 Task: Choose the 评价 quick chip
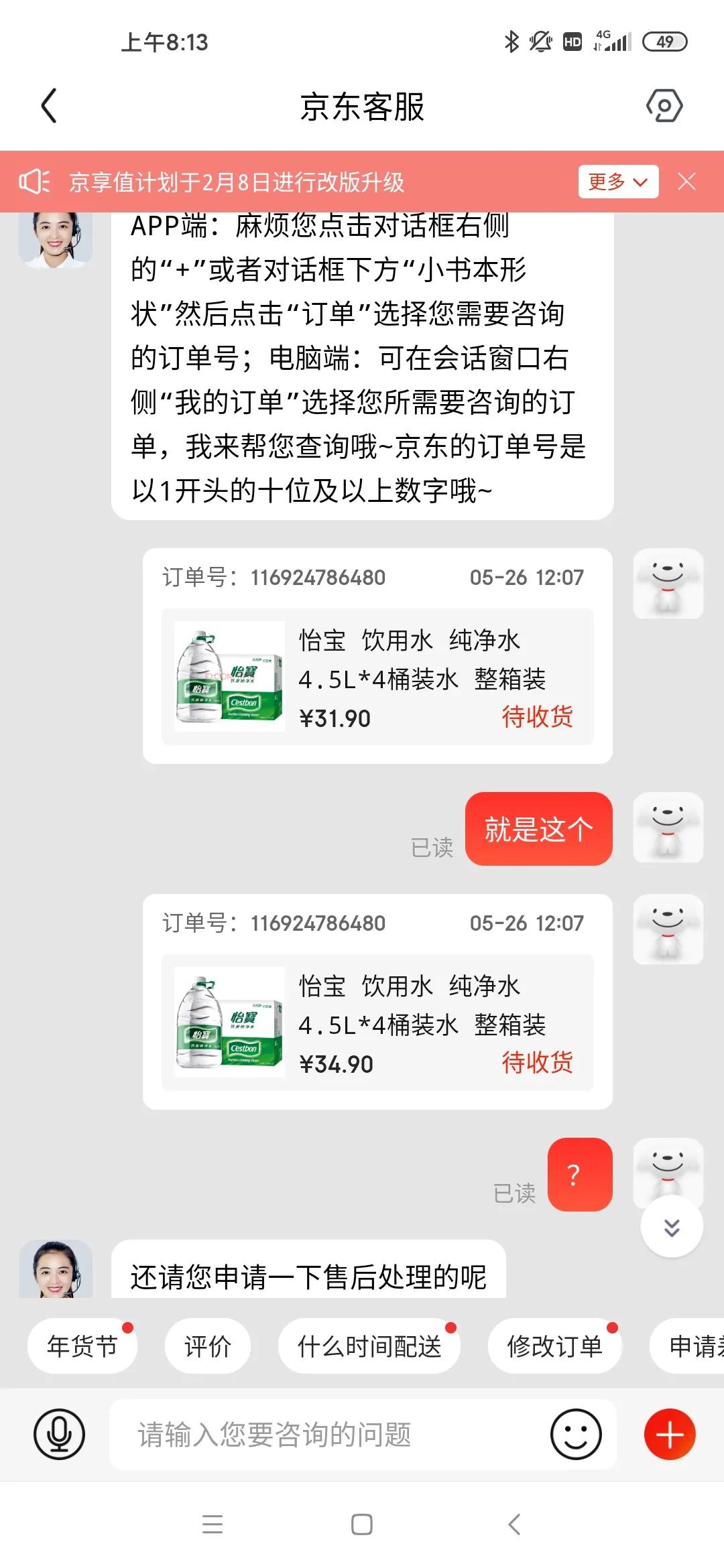(x=208, y=1346)
